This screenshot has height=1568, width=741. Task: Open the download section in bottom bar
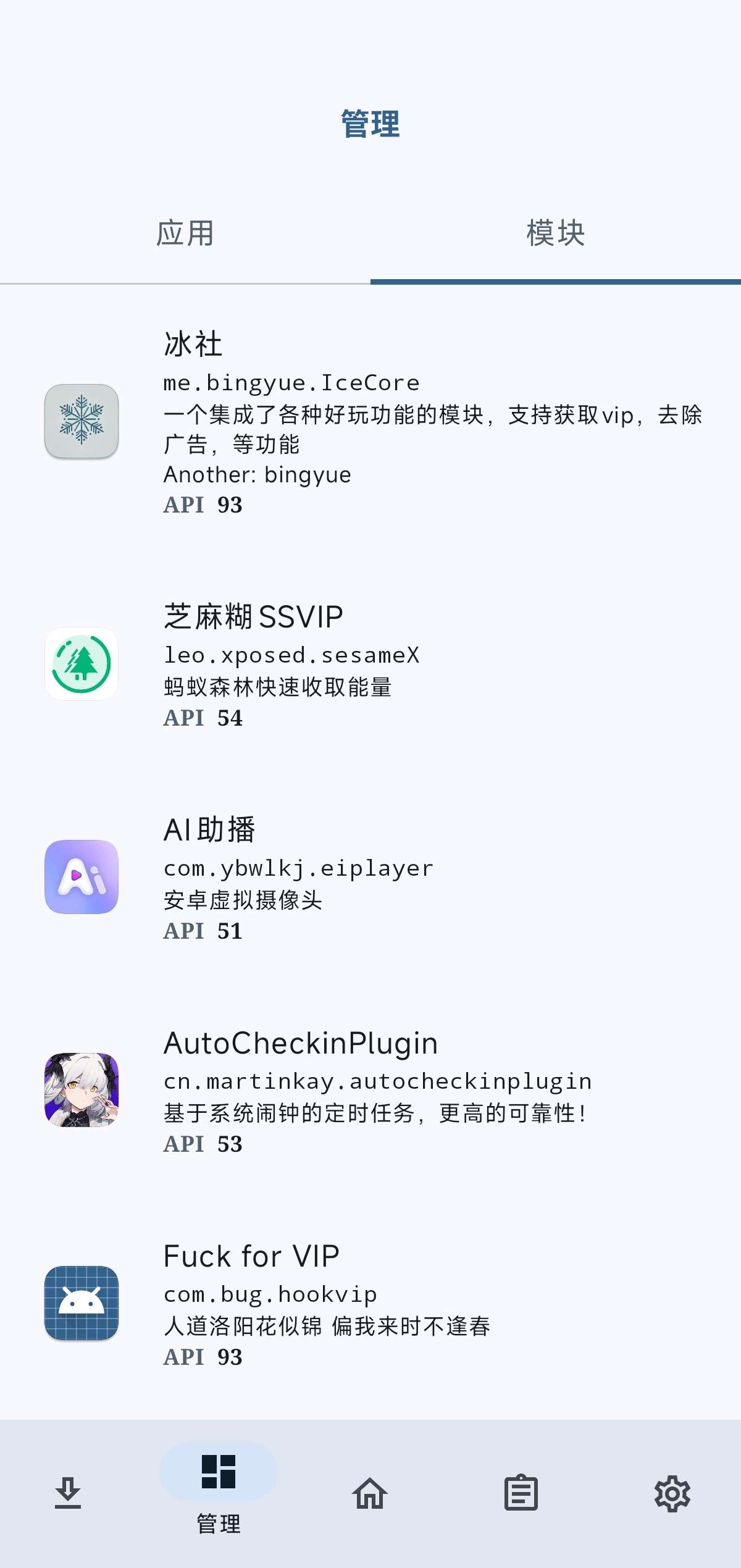(x=68, y=1493)
